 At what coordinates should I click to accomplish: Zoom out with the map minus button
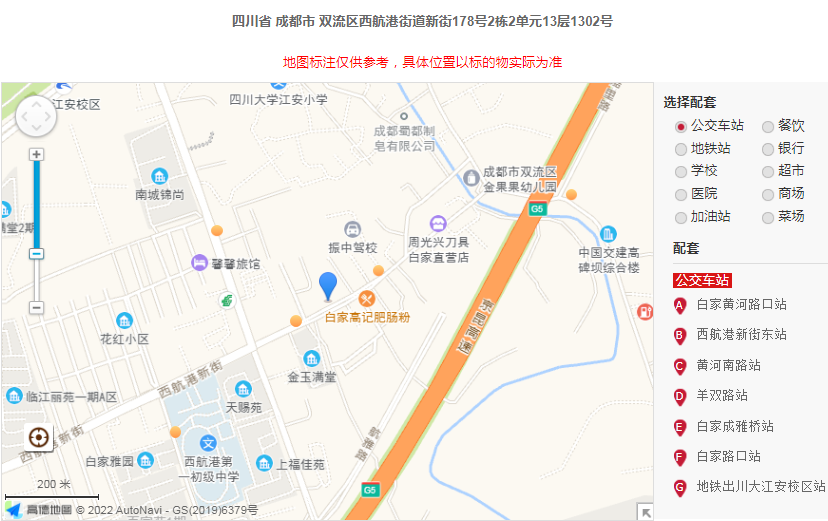coord(37,307)
